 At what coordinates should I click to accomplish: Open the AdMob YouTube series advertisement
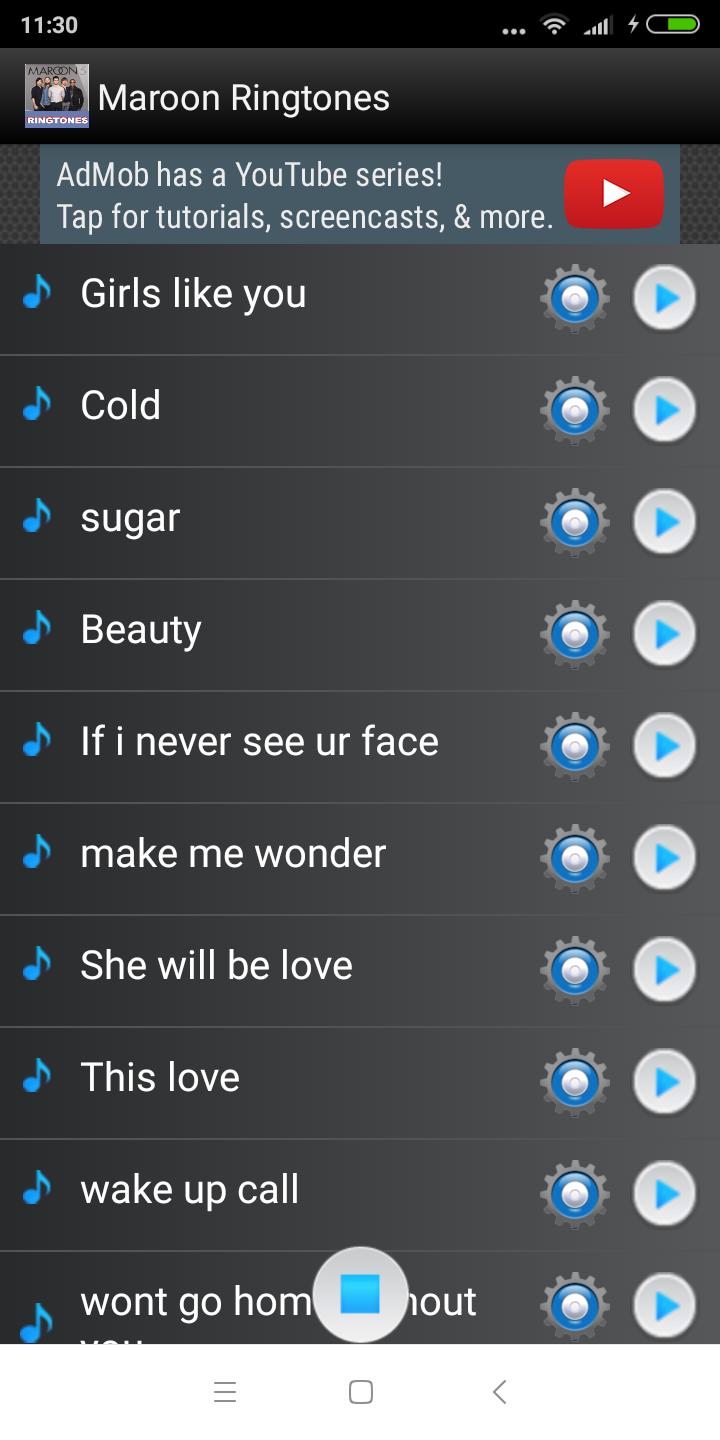click(x=300, y=195)
